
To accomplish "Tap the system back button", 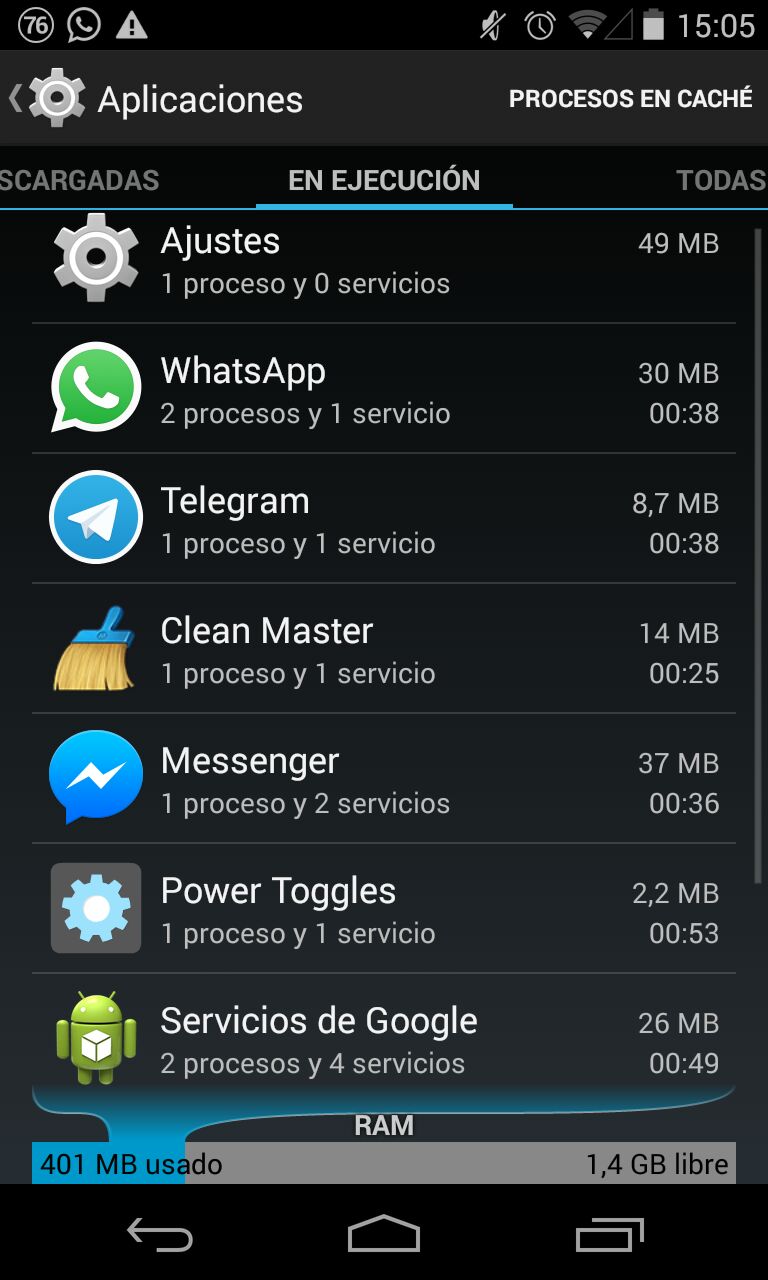I will 160,1236.
